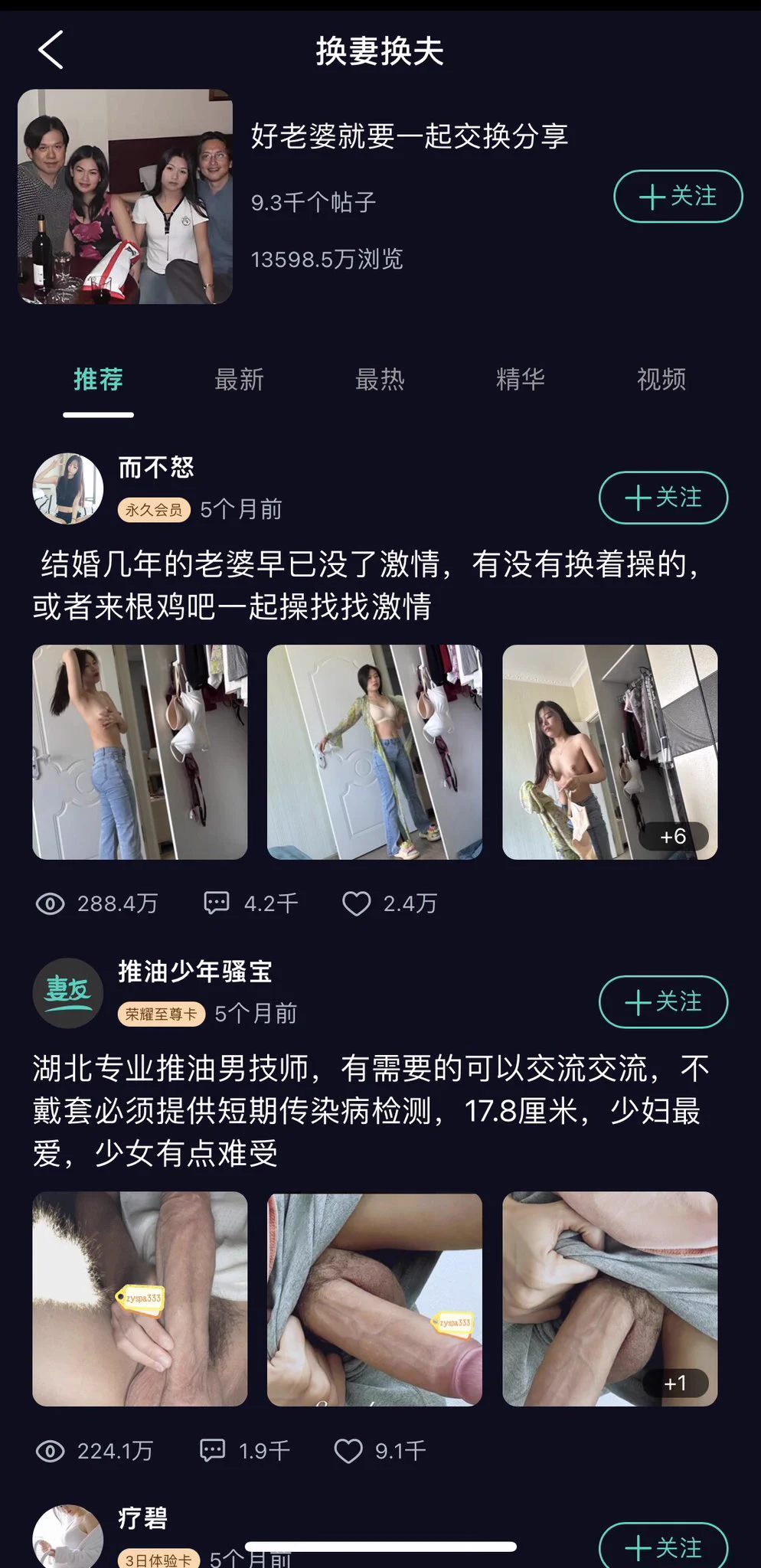The image size is (761, 1568).
Task: Select the 推荐 tab
Action: click(x=98, y=379)
